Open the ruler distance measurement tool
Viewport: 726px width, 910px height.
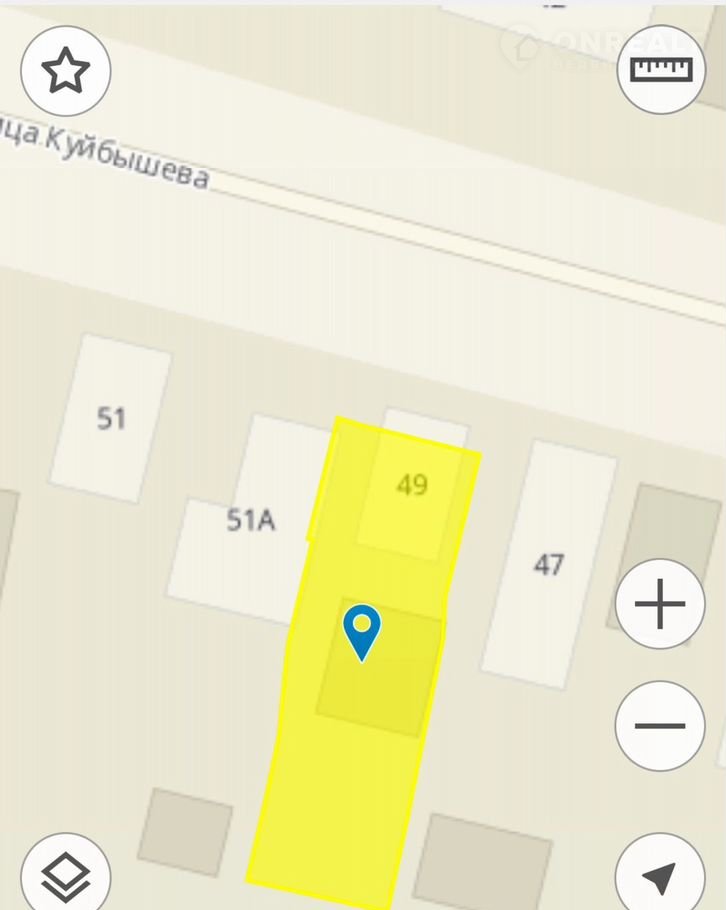click(x=661, y=70)
